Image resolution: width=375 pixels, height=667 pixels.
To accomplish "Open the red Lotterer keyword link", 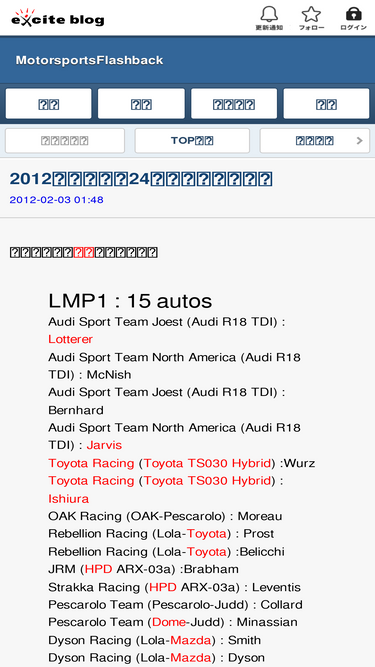I will [x=71, y=339].
